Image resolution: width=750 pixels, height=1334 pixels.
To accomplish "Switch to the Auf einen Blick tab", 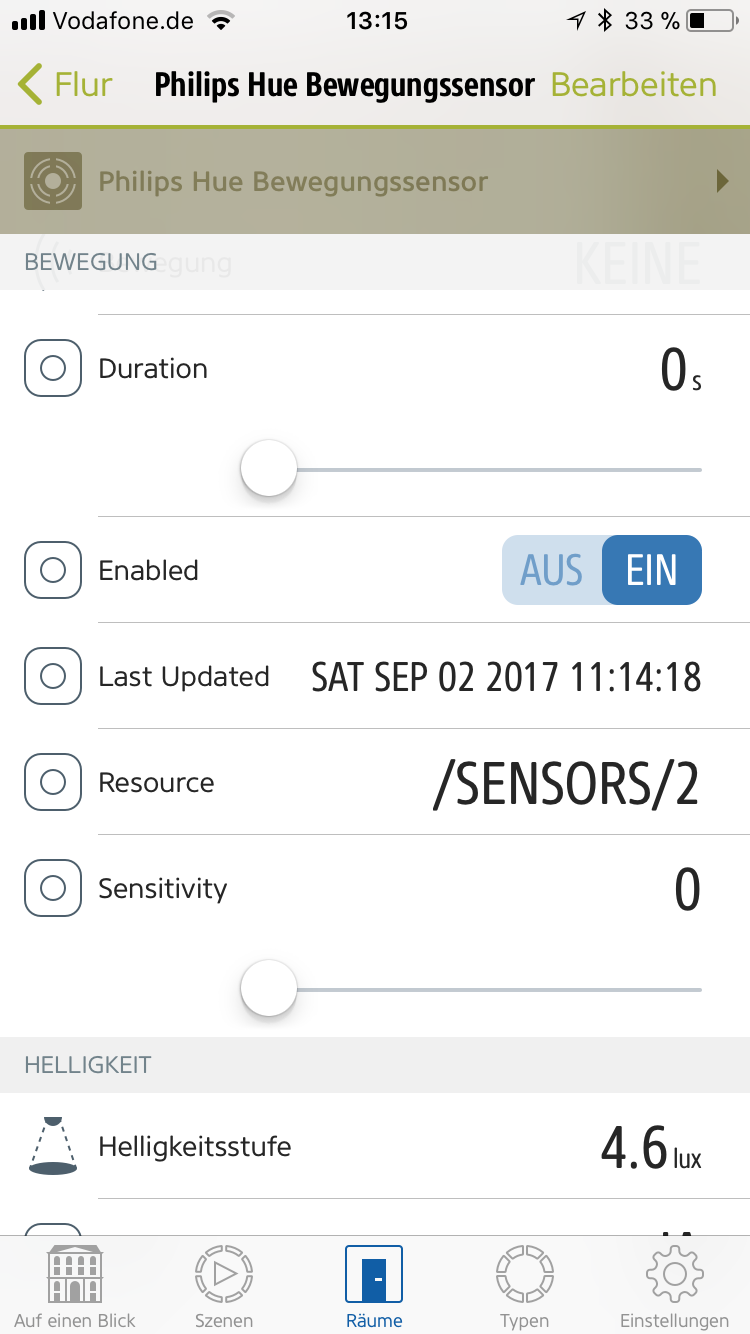I will (75, 1287).
